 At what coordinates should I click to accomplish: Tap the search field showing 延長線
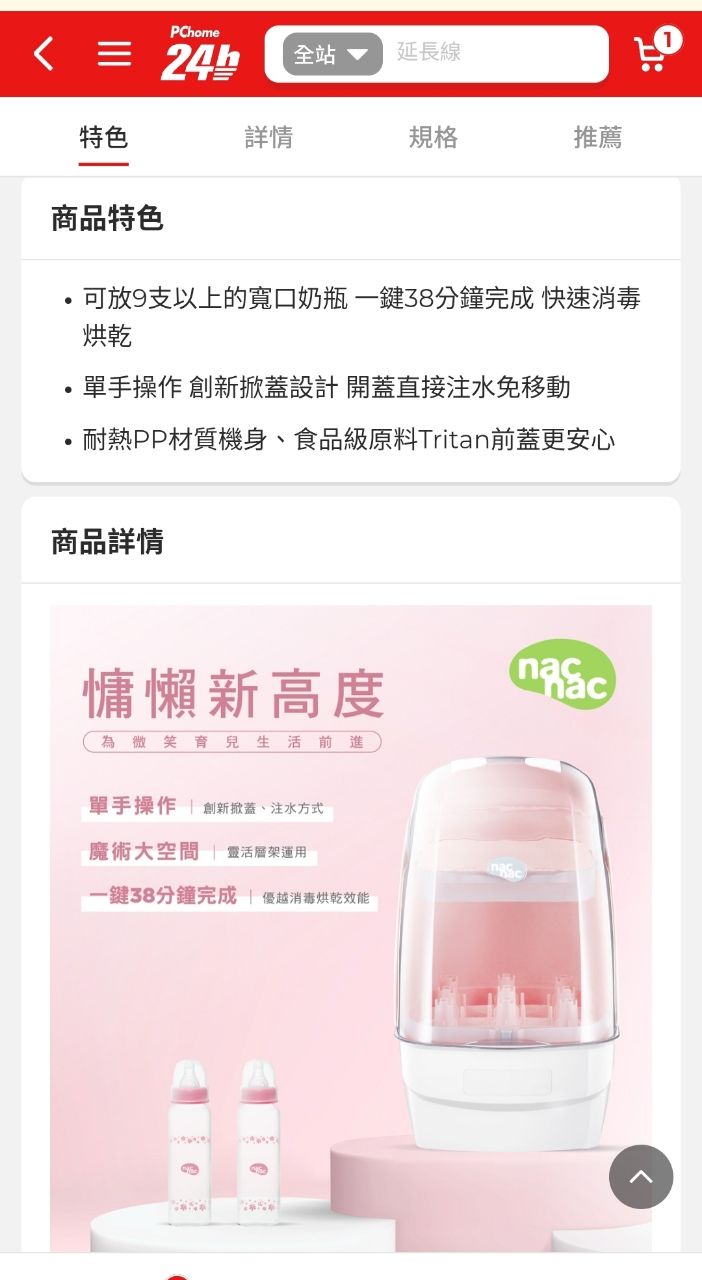click(495, 53)
